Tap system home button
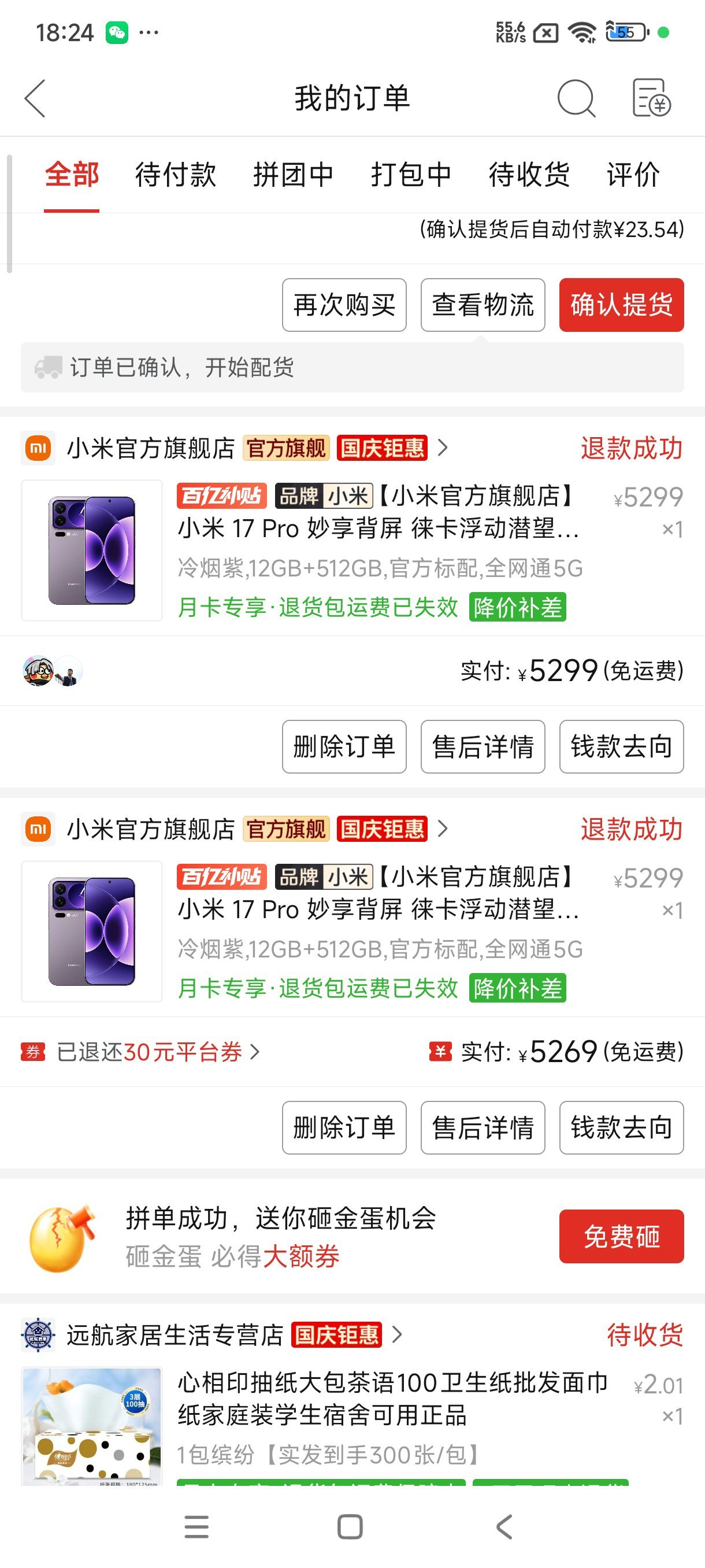 tap(350, 1526)
